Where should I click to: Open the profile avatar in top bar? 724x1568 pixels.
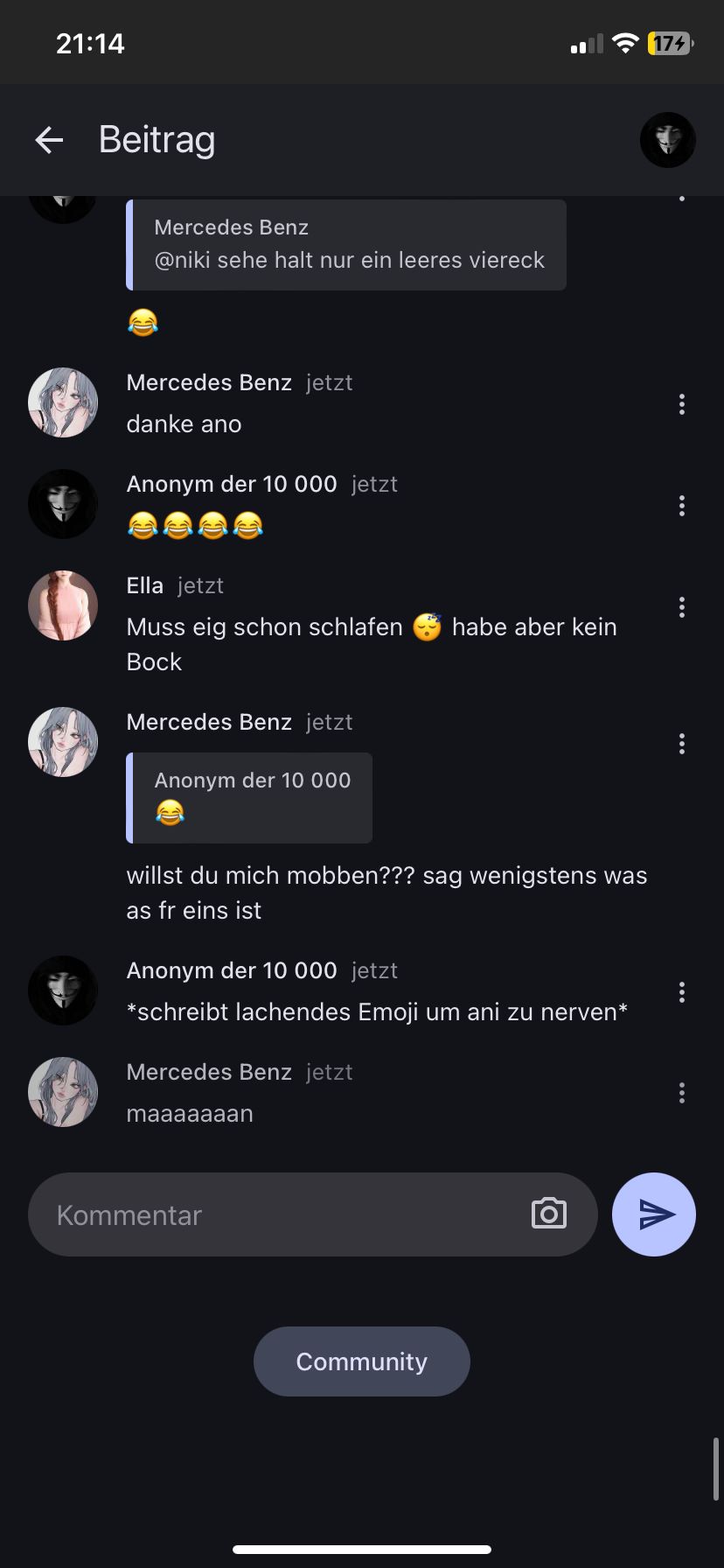667,140
